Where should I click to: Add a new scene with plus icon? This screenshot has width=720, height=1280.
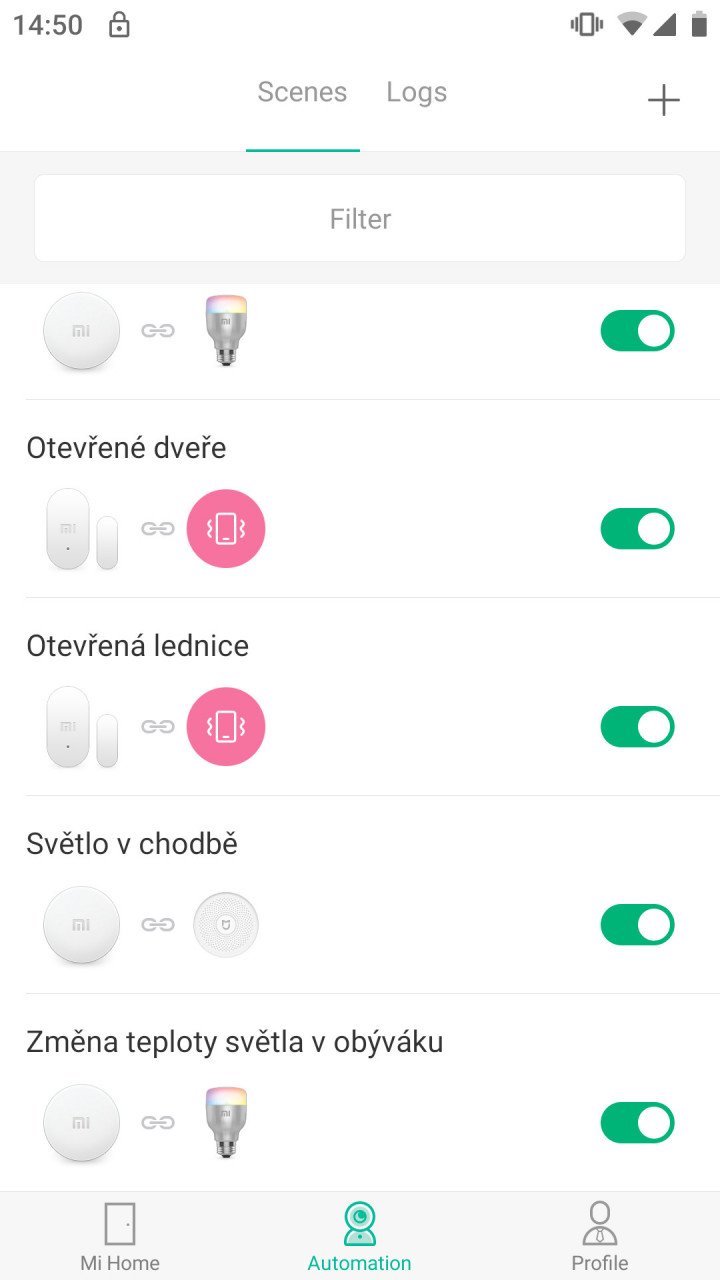pos(663,100)
